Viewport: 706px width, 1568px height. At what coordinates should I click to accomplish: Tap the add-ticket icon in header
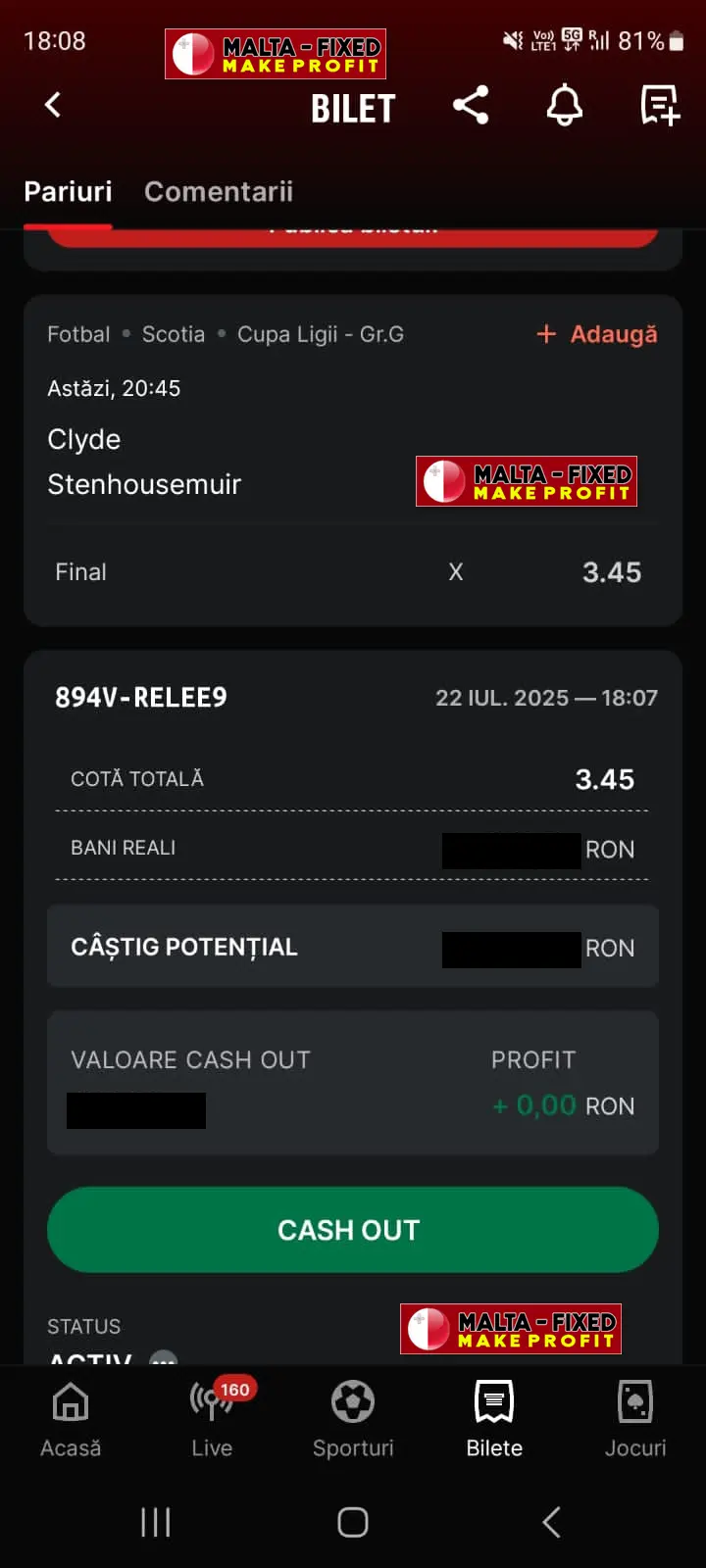point(660,105)
